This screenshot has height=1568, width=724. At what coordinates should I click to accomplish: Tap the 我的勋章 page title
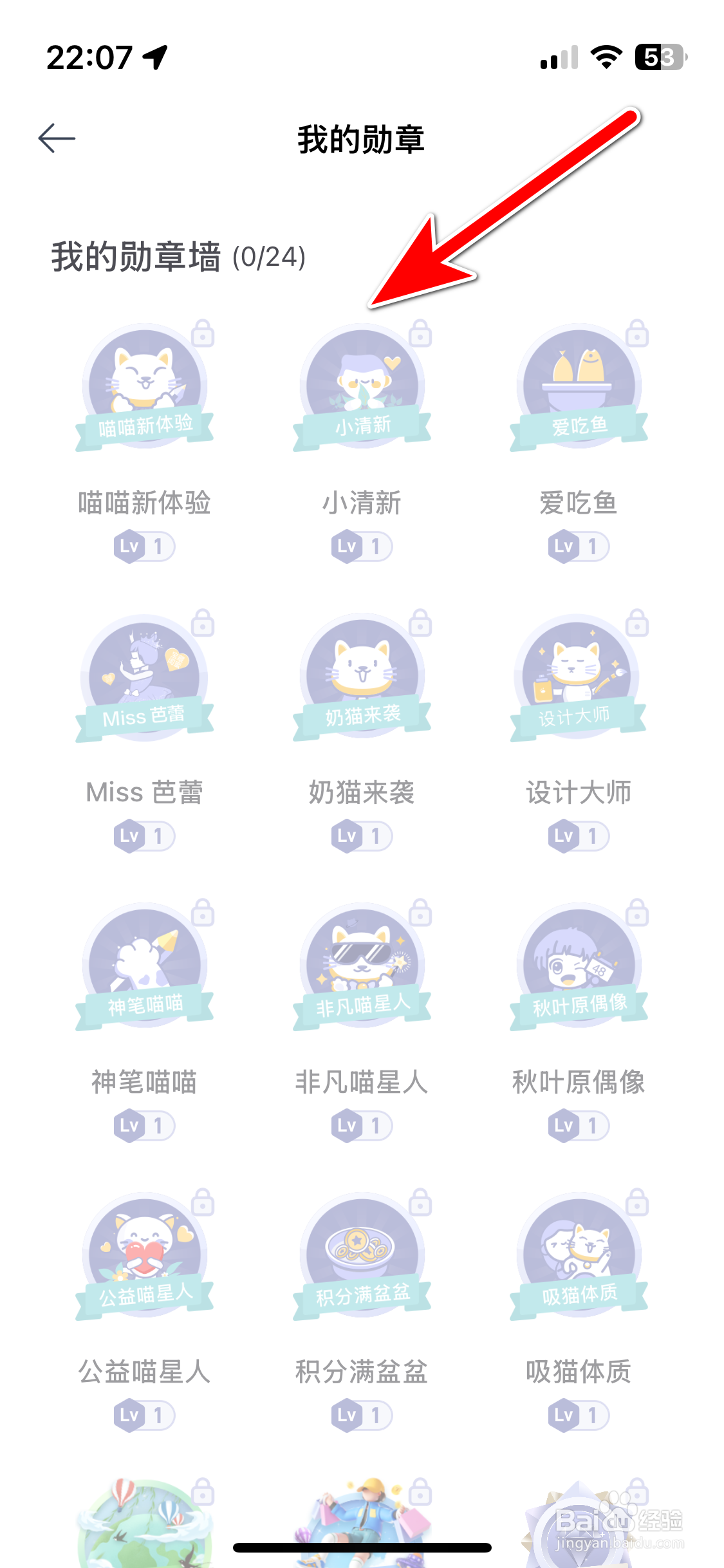point(362,138)
